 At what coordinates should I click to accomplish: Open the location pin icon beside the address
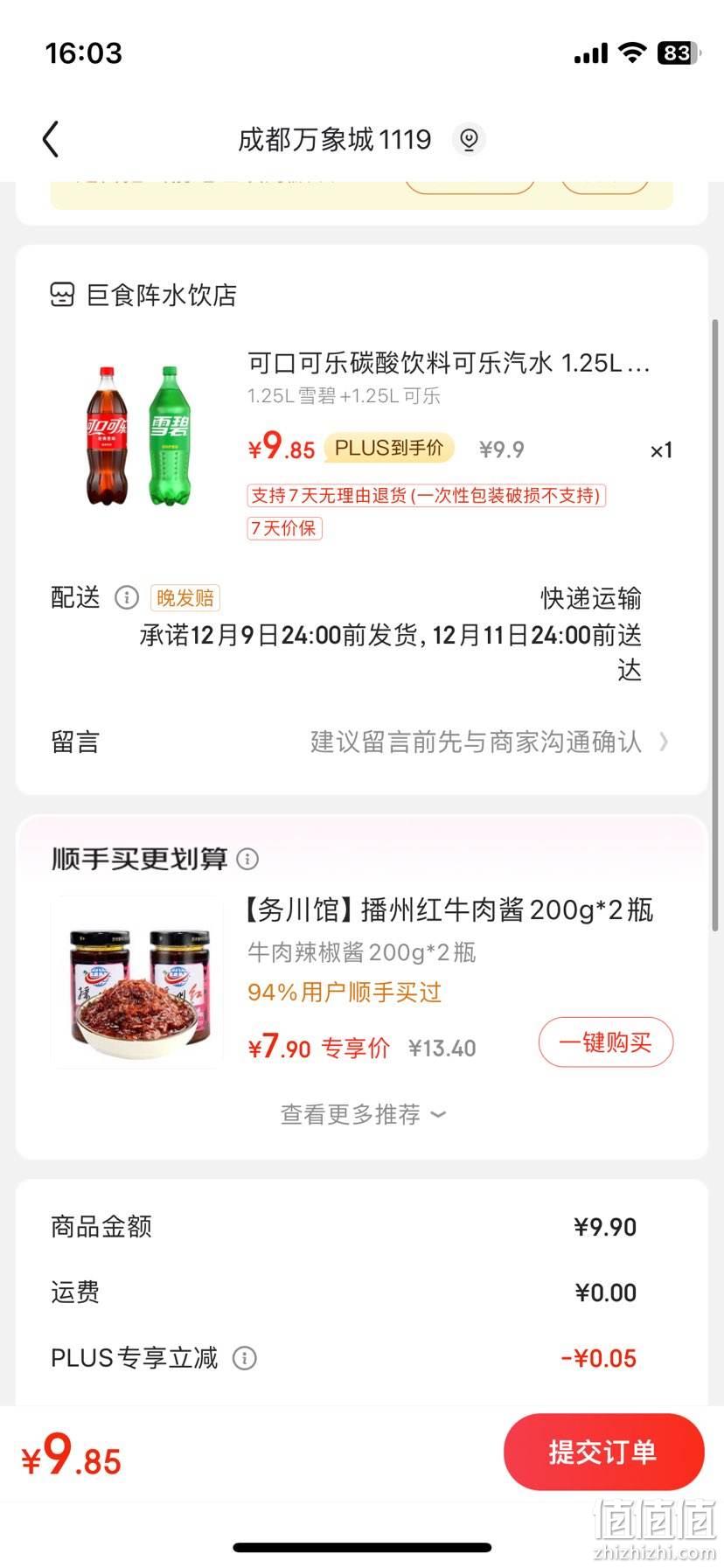[x=469, y=139]
